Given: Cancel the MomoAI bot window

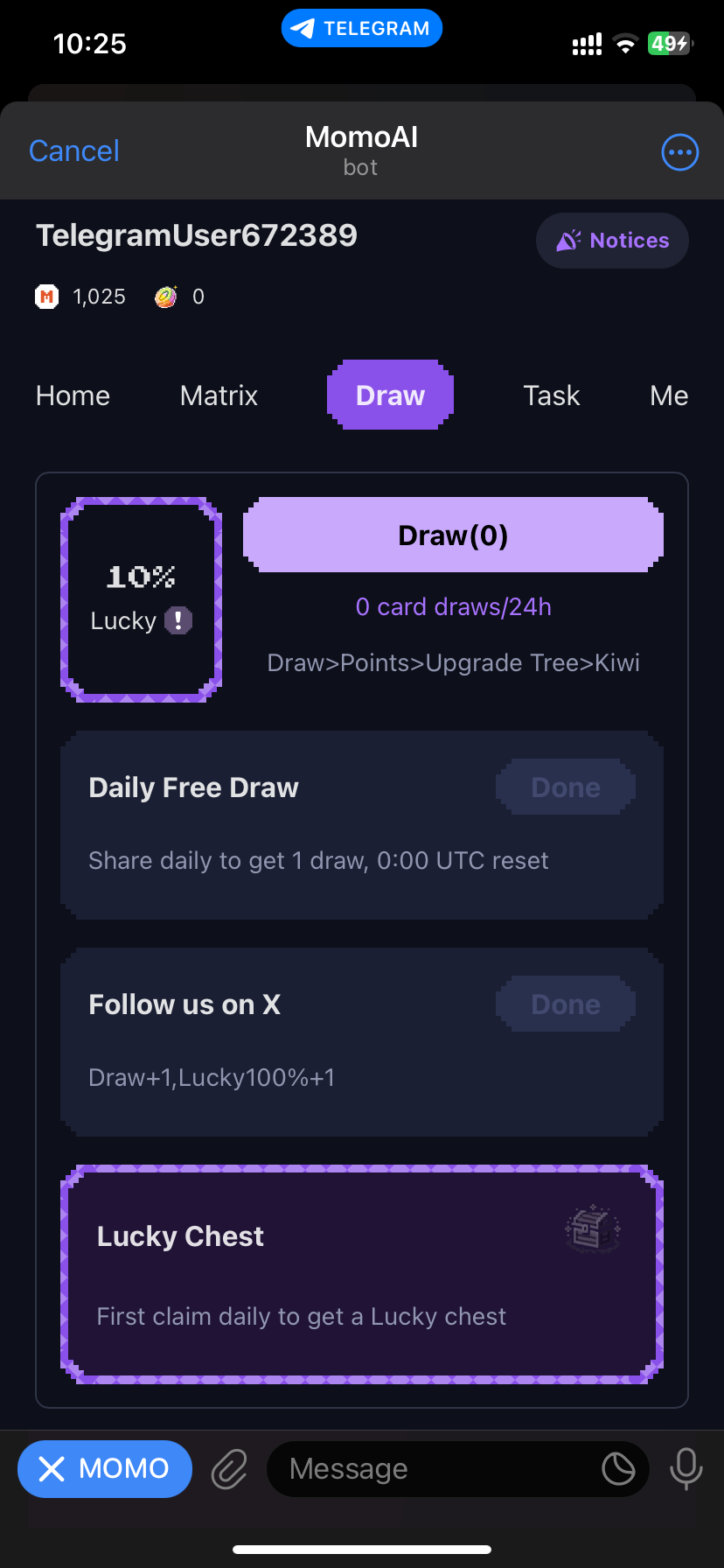Looking at the screenshot, I should pos(73,151).
